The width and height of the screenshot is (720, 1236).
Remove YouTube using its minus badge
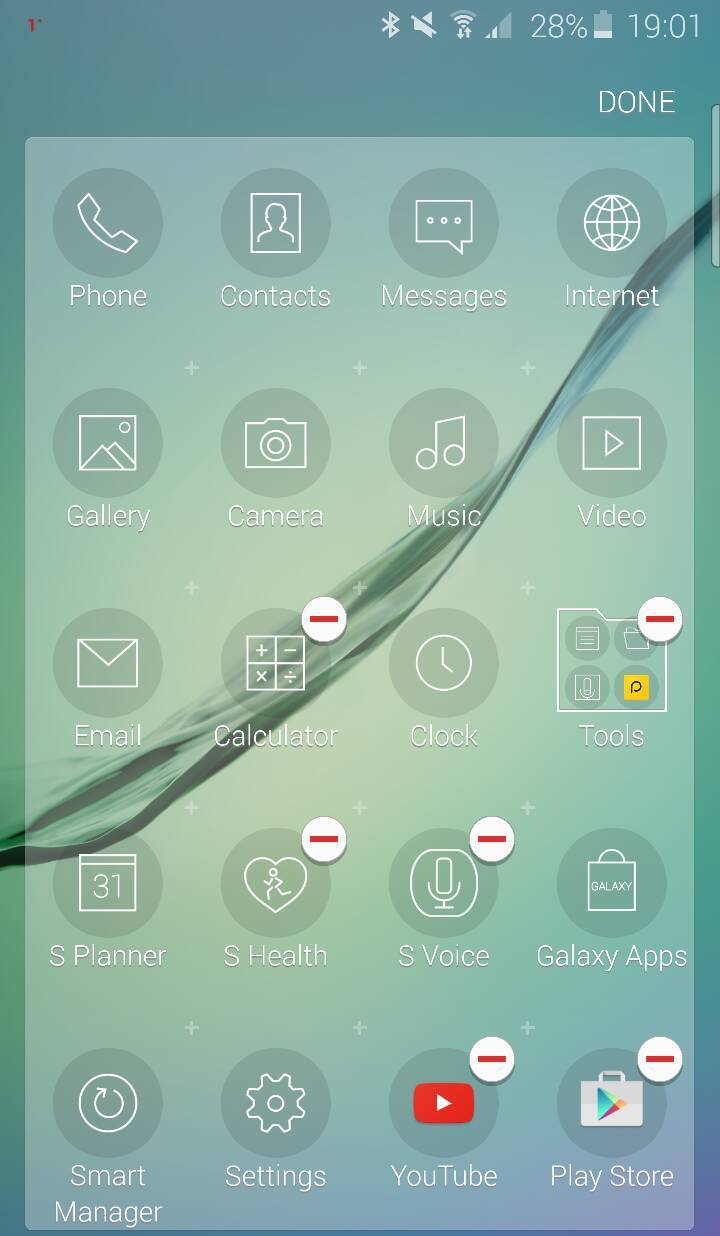(x=491, y=1059)
